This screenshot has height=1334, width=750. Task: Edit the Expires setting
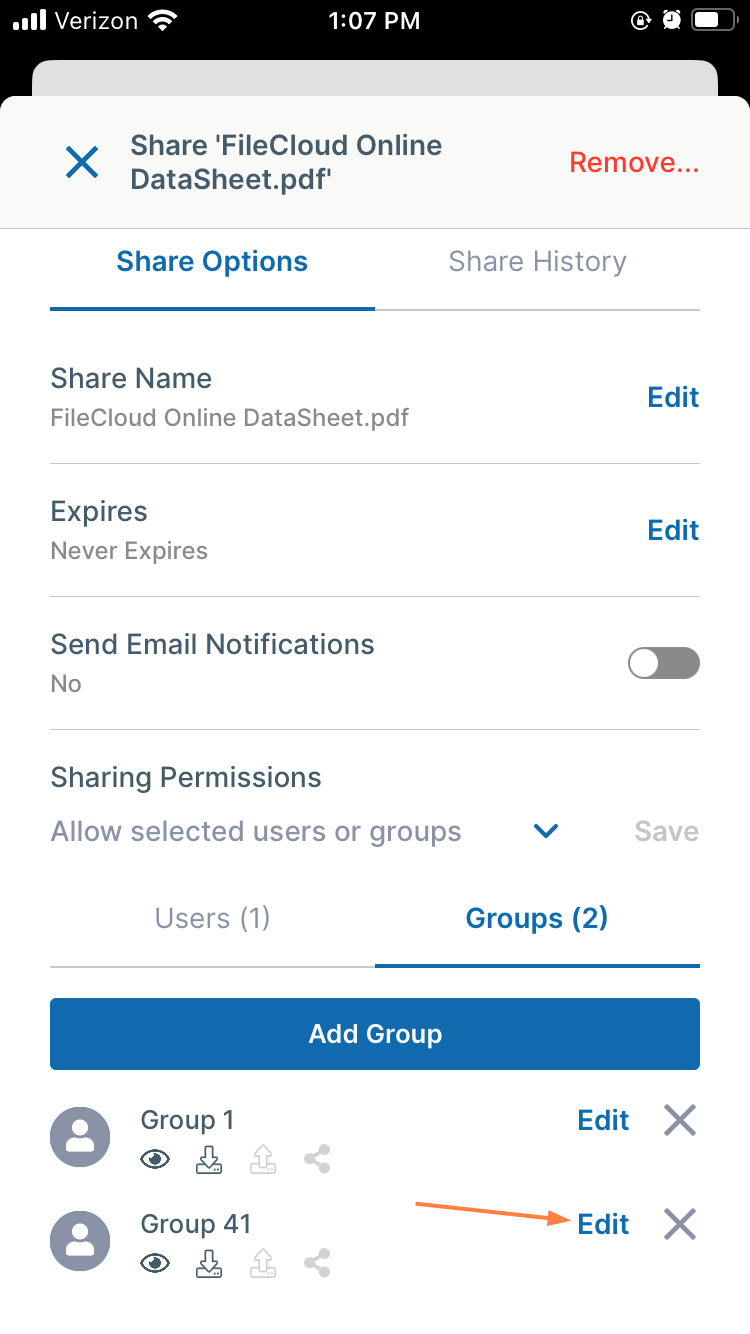point(673,530)
